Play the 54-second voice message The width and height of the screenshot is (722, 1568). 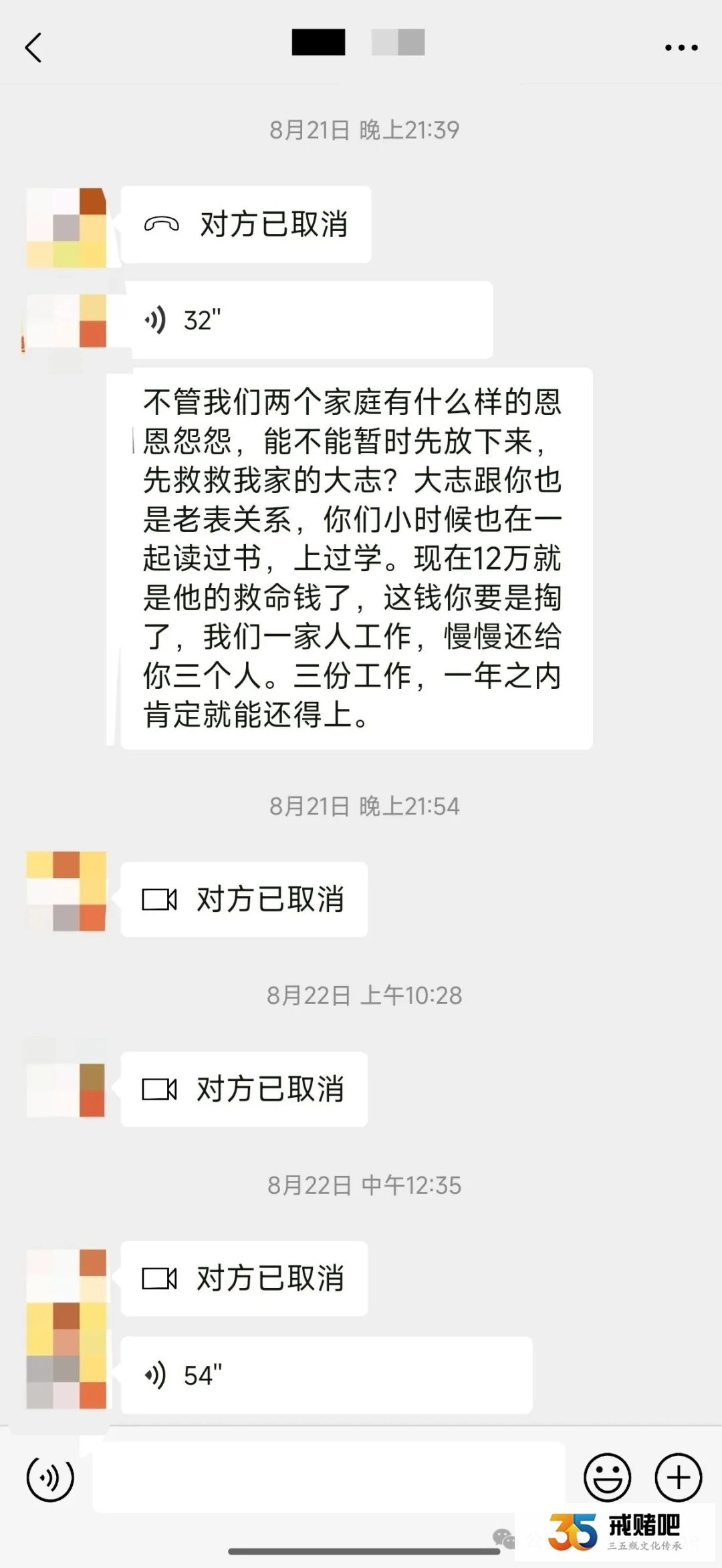click(x=326, y=1375)
